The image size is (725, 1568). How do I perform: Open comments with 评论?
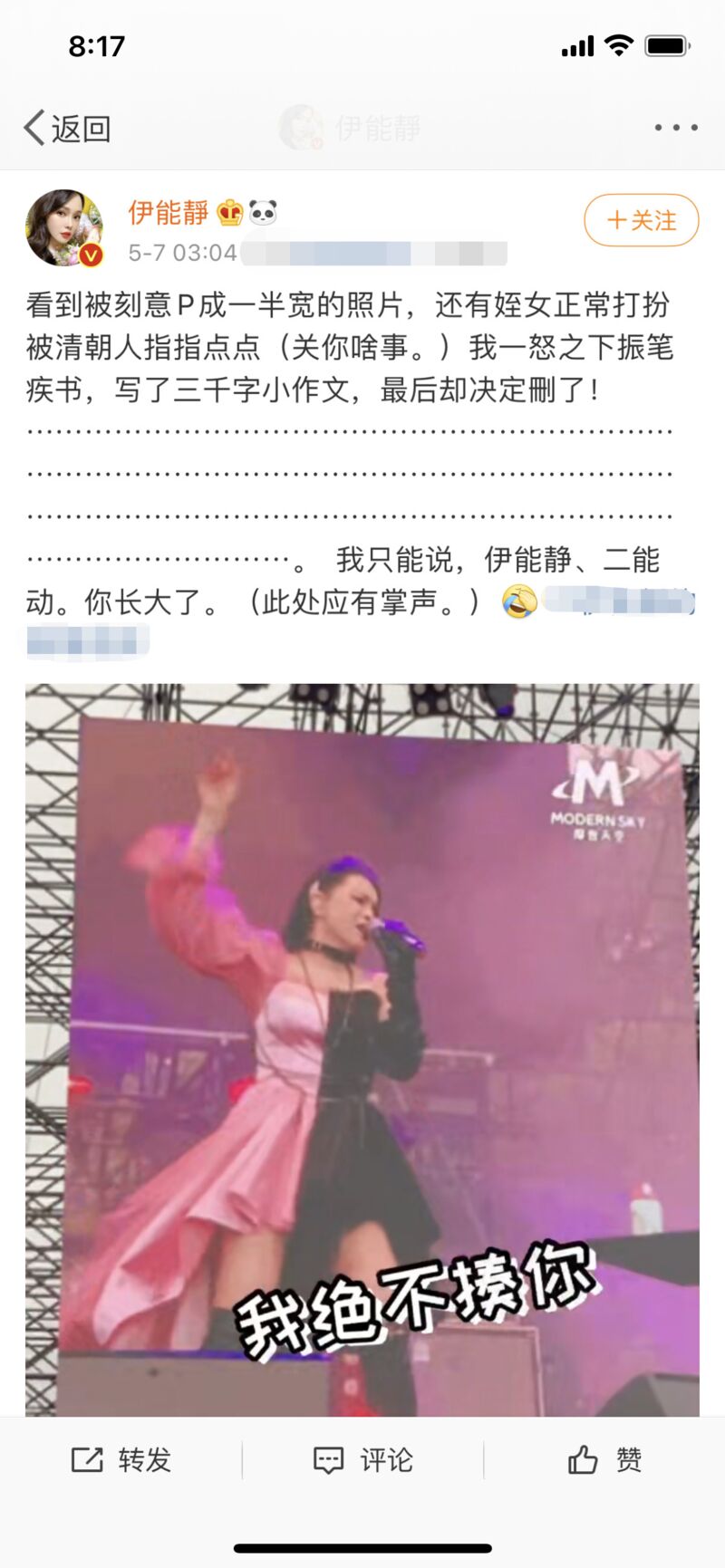click(x=362, y=1459)
